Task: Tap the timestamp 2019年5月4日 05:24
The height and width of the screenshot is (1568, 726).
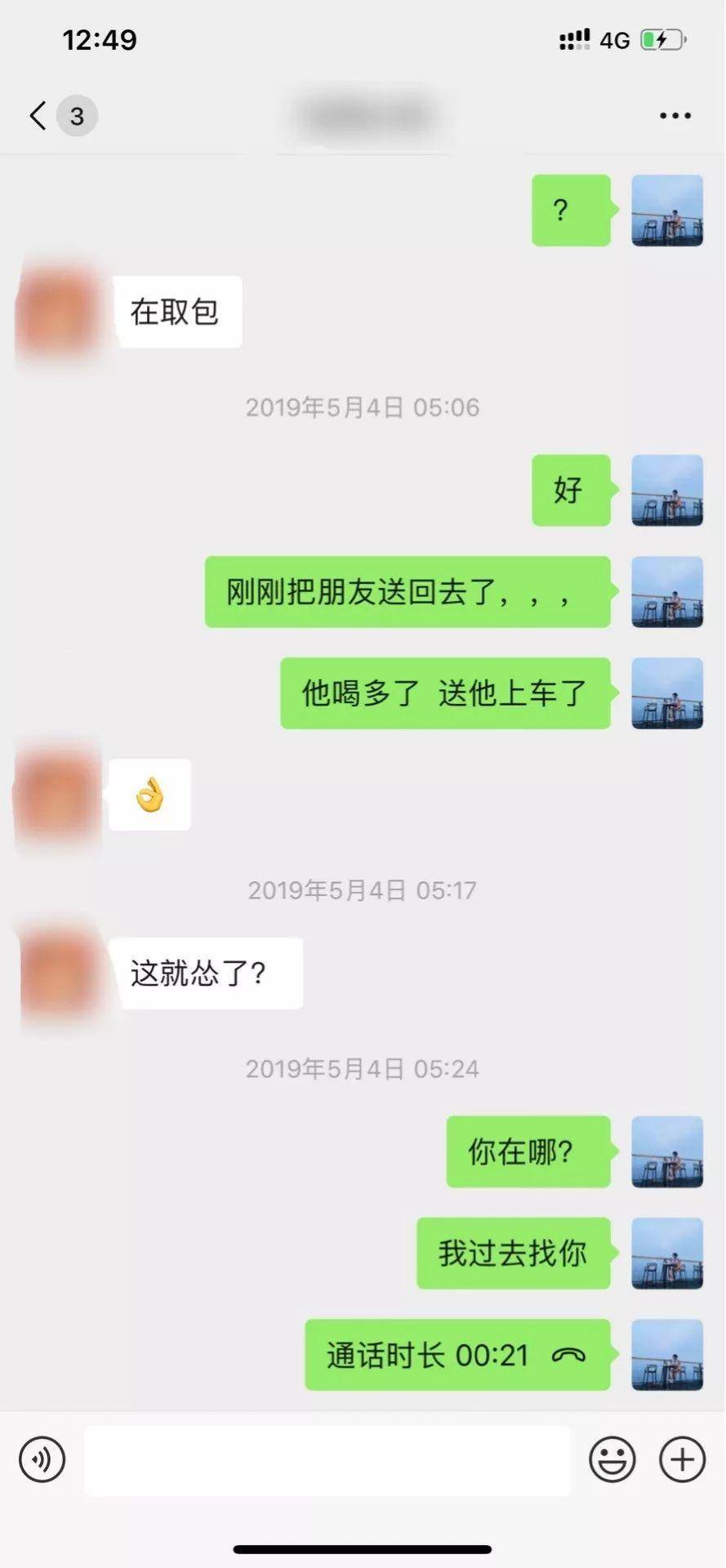Action: tap(363, 1068)
